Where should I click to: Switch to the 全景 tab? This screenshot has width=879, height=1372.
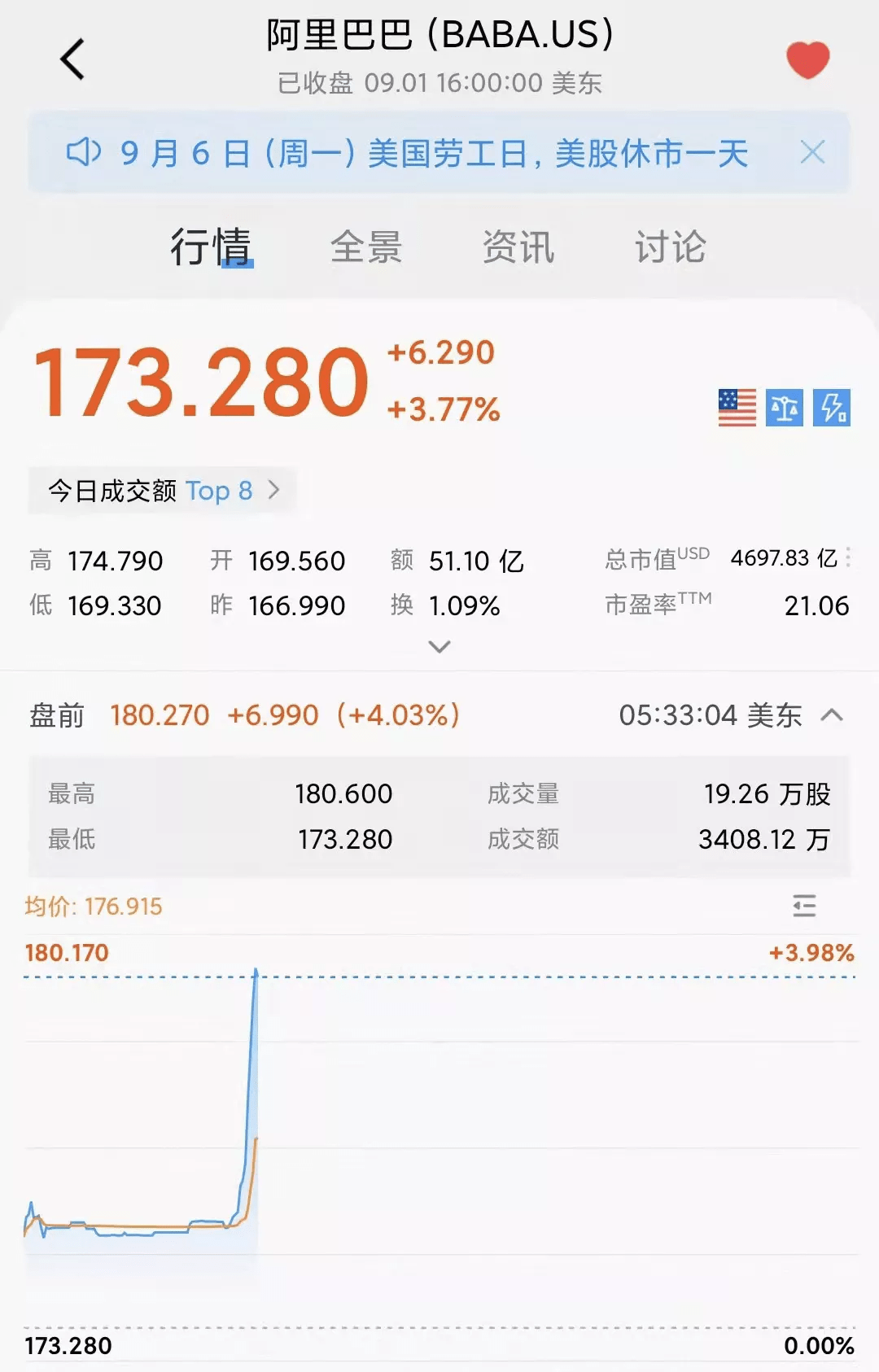[366, 247]
